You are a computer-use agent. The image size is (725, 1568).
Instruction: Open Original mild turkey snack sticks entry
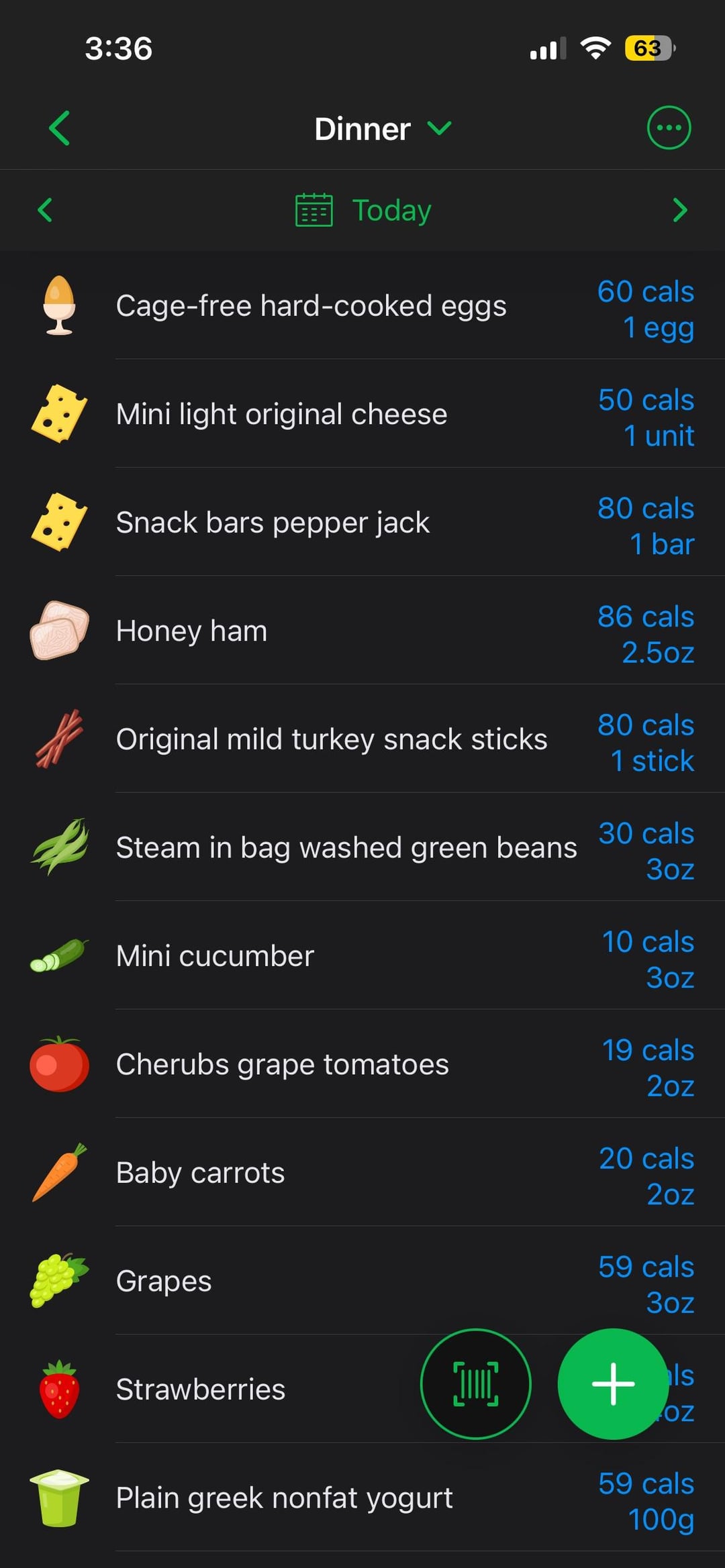(x=331, y=739)
